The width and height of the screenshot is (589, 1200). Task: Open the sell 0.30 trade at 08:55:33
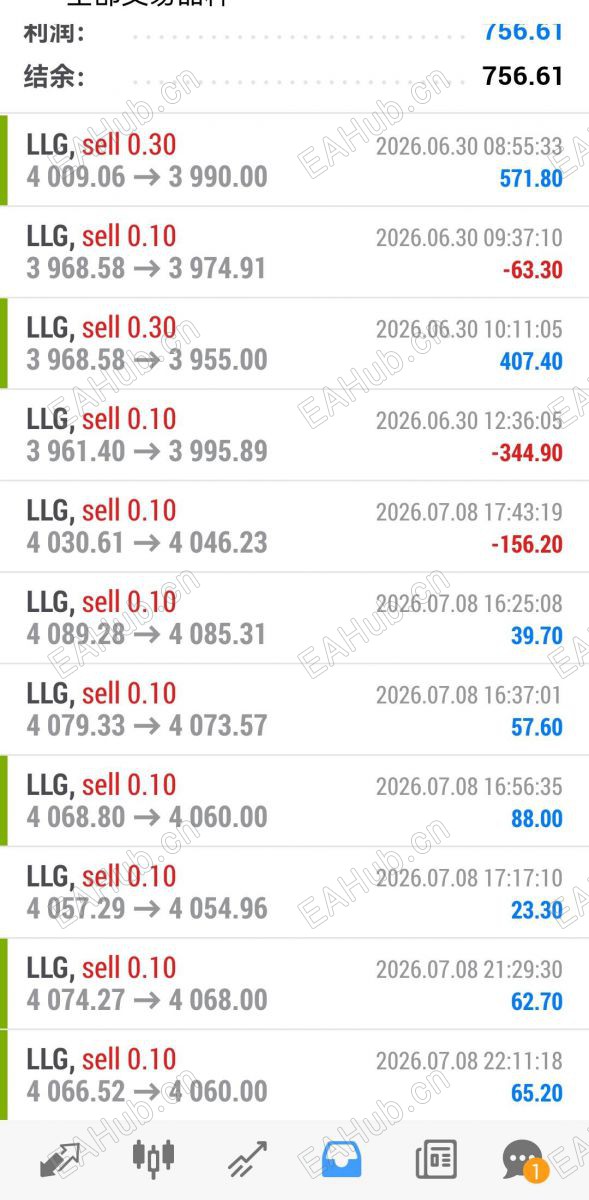click(294, 160)
